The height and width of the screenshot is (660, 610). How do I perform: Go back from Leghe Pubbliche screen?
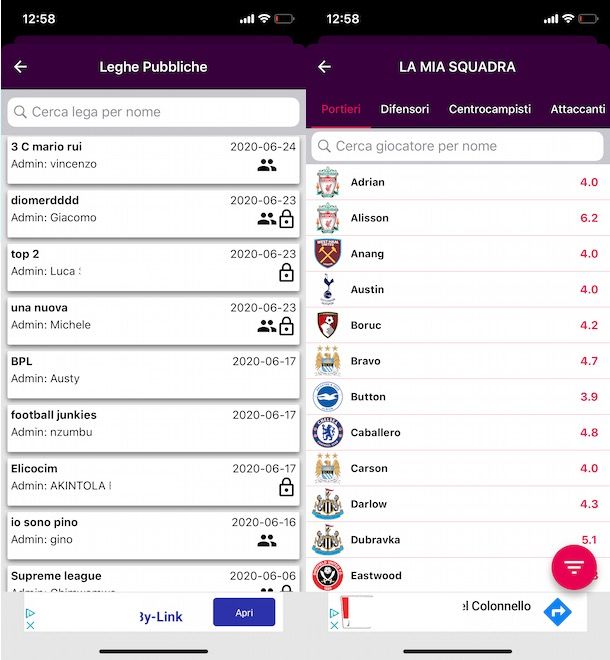pos(20,67)
